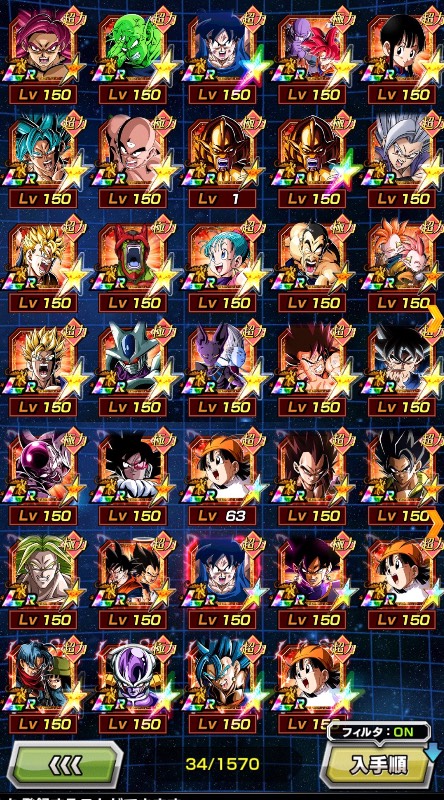Open the 入手順 sort and filter button
The image size is (444, 800).
tap(379, 764)
